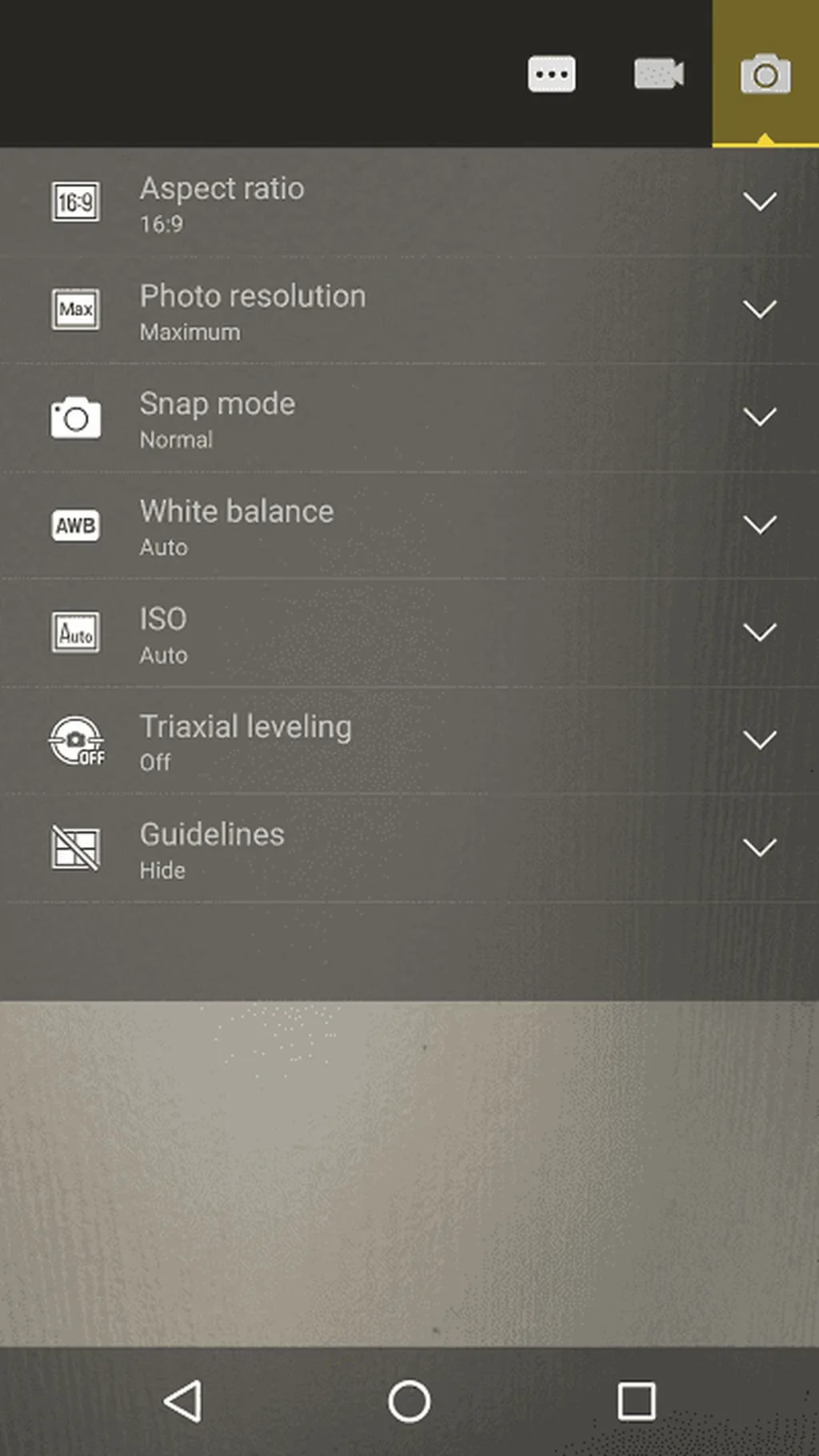The width and height of the screenshot is (819, 1456).
Task: Expand the Guidelines setting
Action: point(758,848)
